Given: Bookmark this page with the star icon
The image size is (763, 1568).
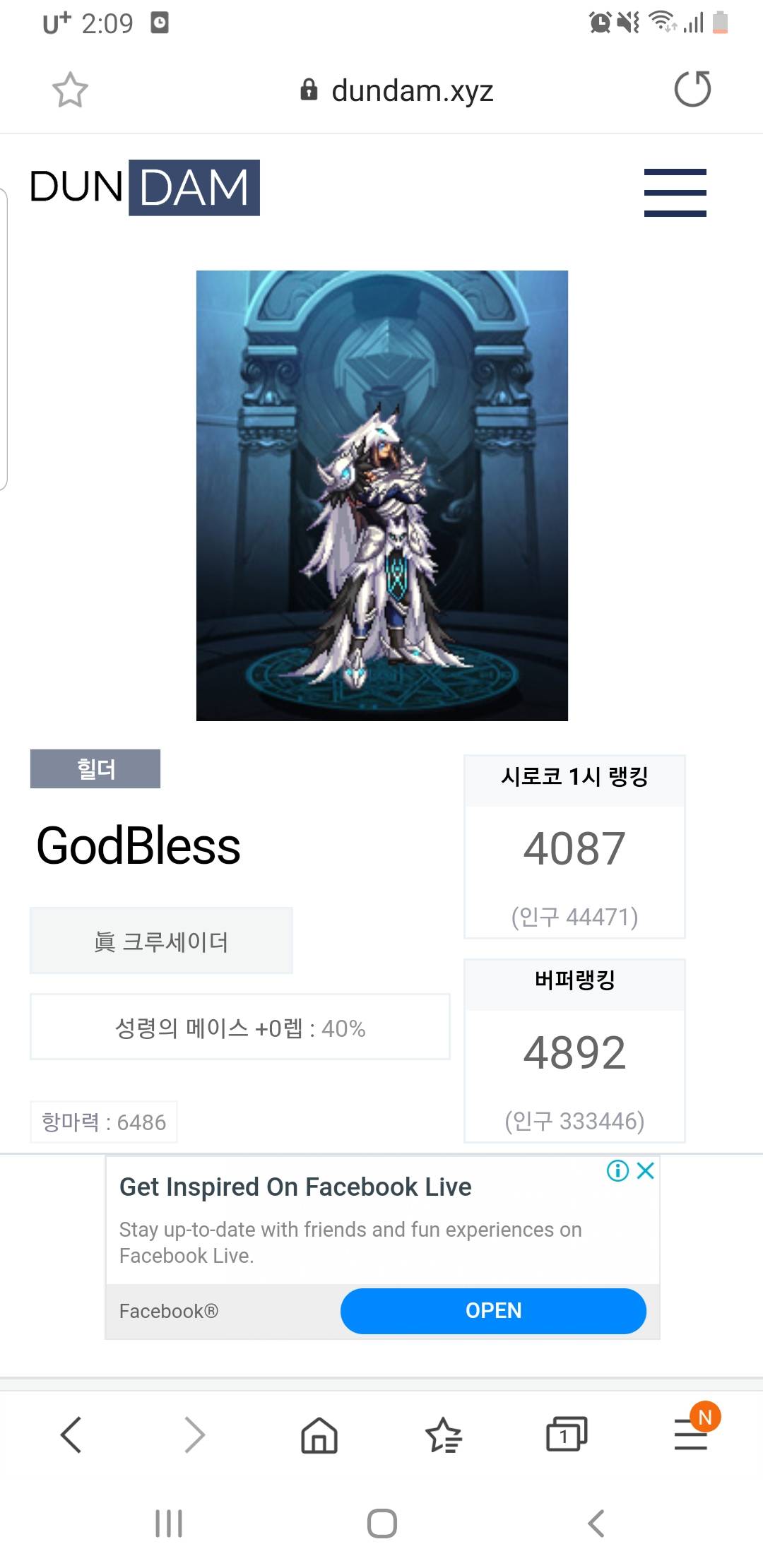Looking at the screenshot, I should click(70, 90).
